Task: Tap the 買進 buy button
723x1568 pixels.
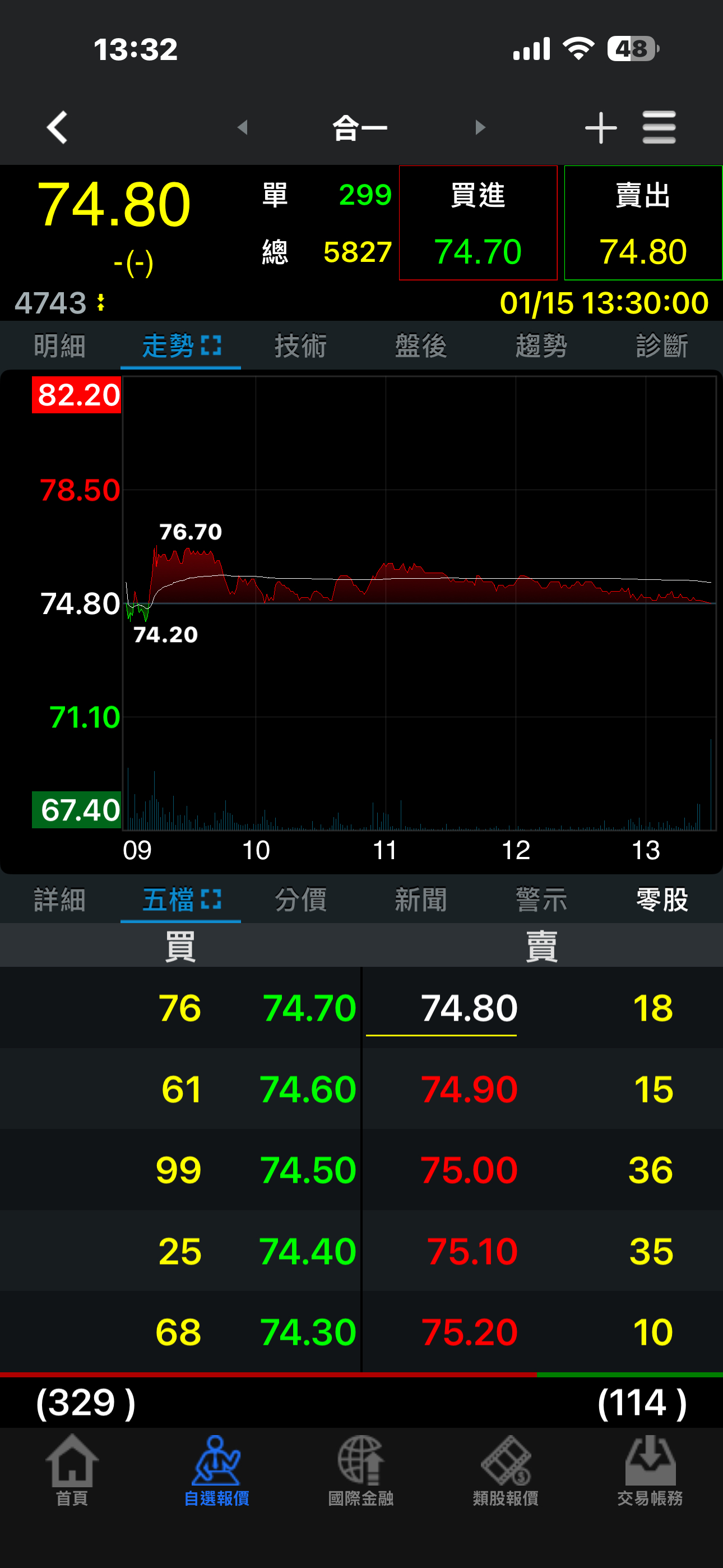Action: pyautogui.click(x=478, y=223)
